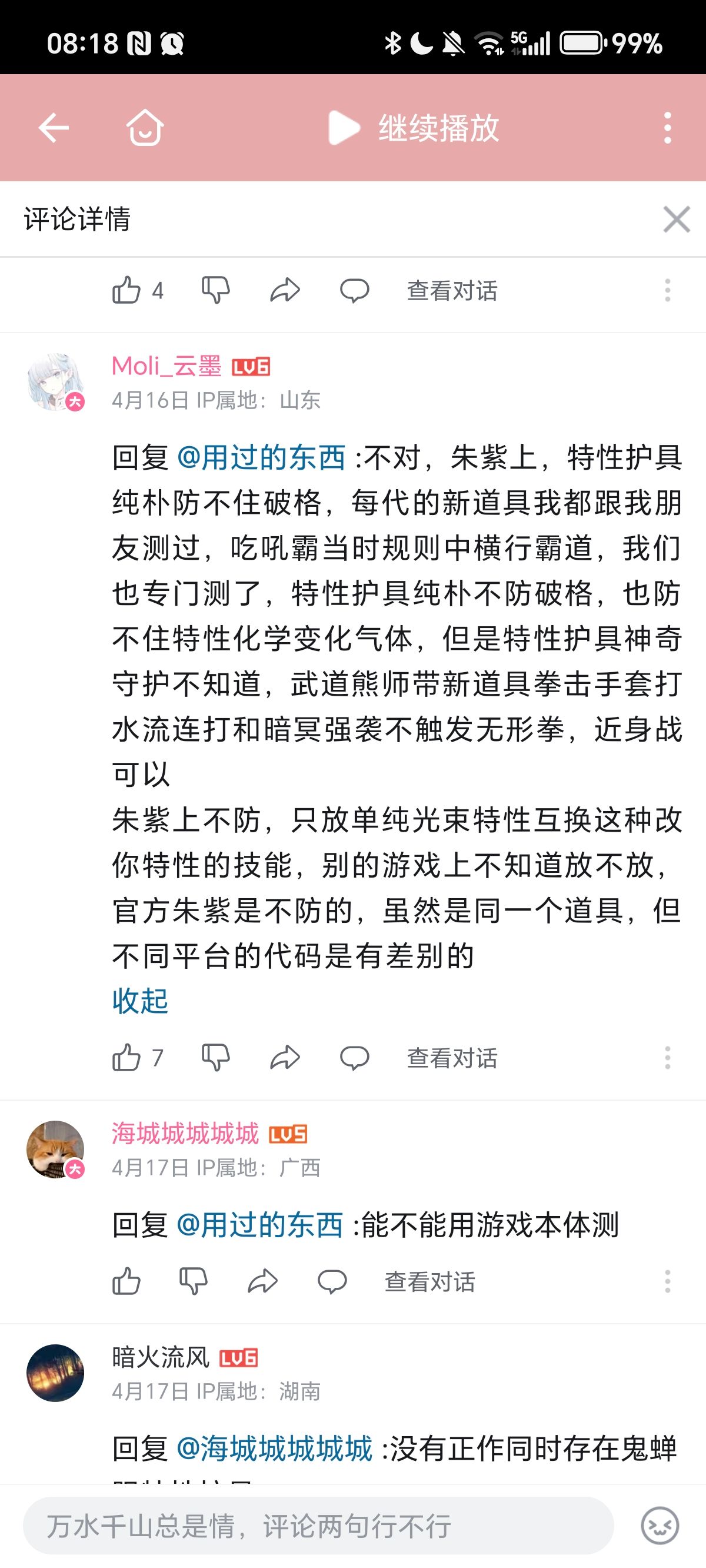Collapse the long comment with 收起
This screenshot has height=1568, width=706.
point(140,1001)
